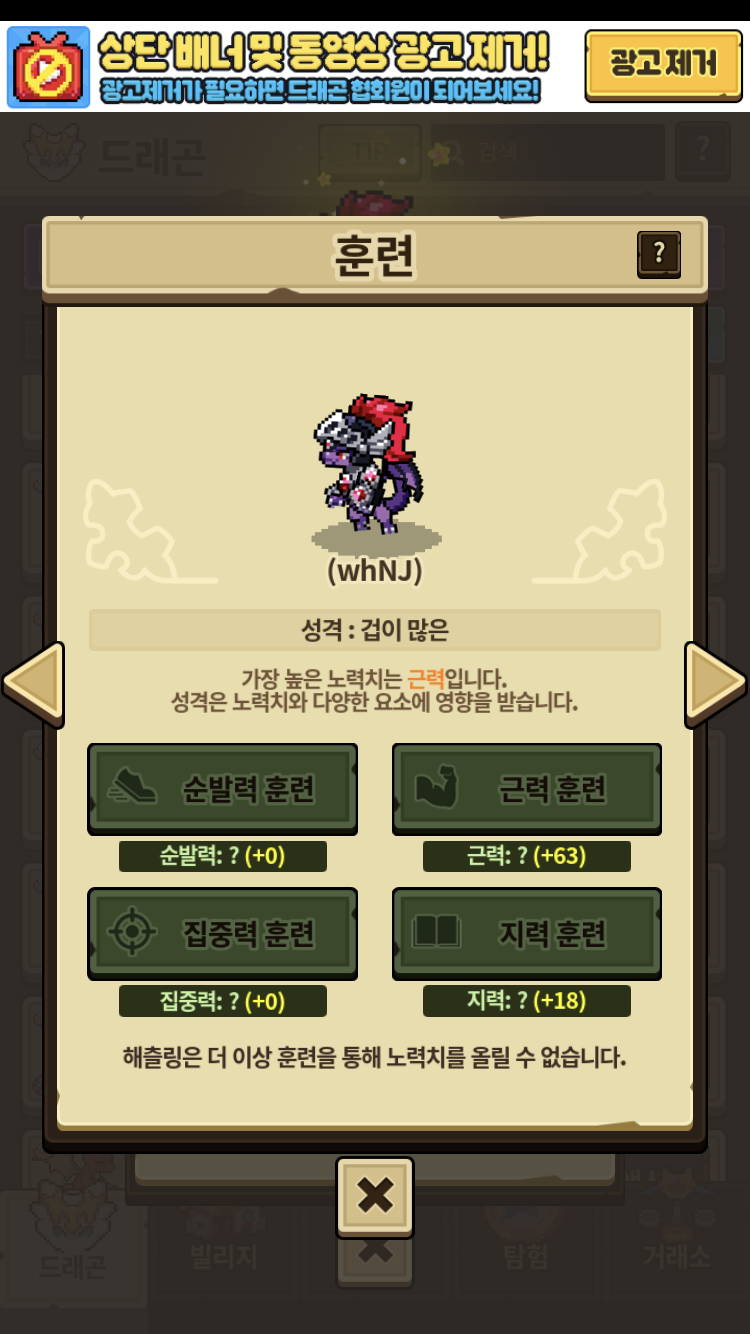Go to the previous dragon with left arrow
This screenshot has height=1334, width=750.
point(33,683)
